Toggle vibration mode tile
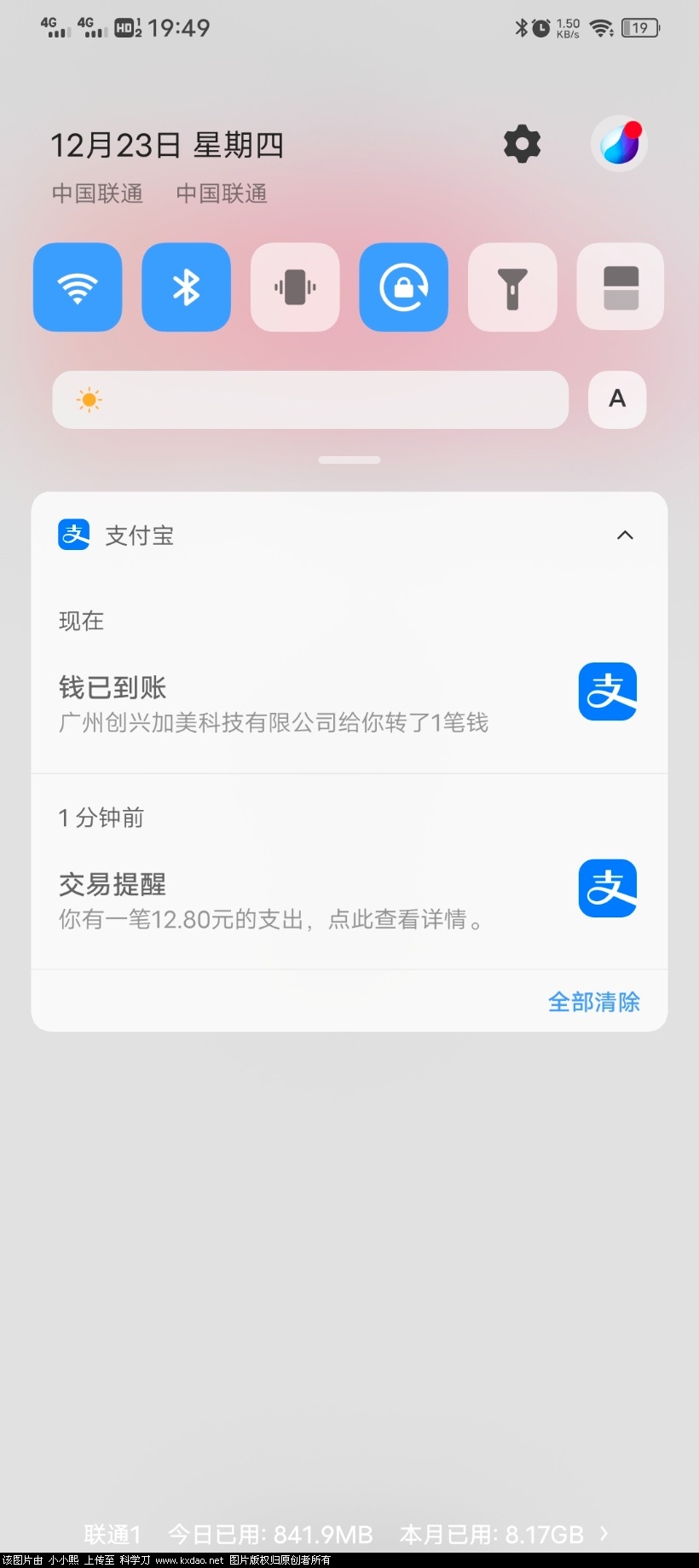The image size is (699, 1568). click(295, 287)
